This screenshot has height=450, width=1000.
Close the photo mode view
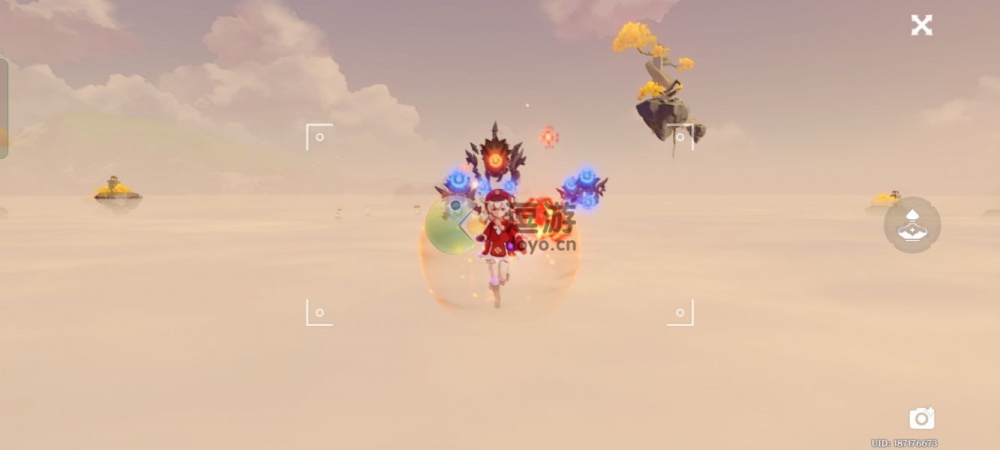(x=921, y=26)
